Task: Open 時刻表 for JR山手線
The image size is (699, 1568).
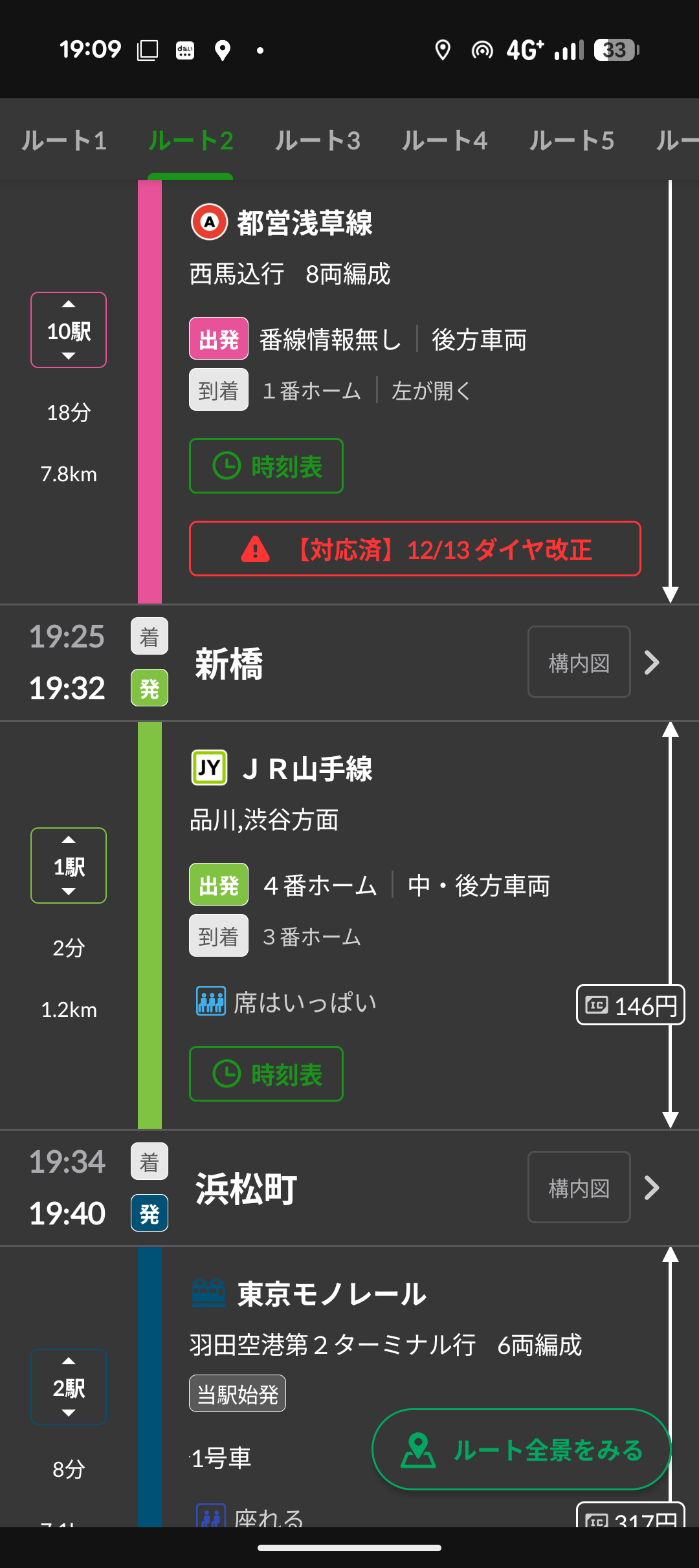Action: (x=266, y=1074)
